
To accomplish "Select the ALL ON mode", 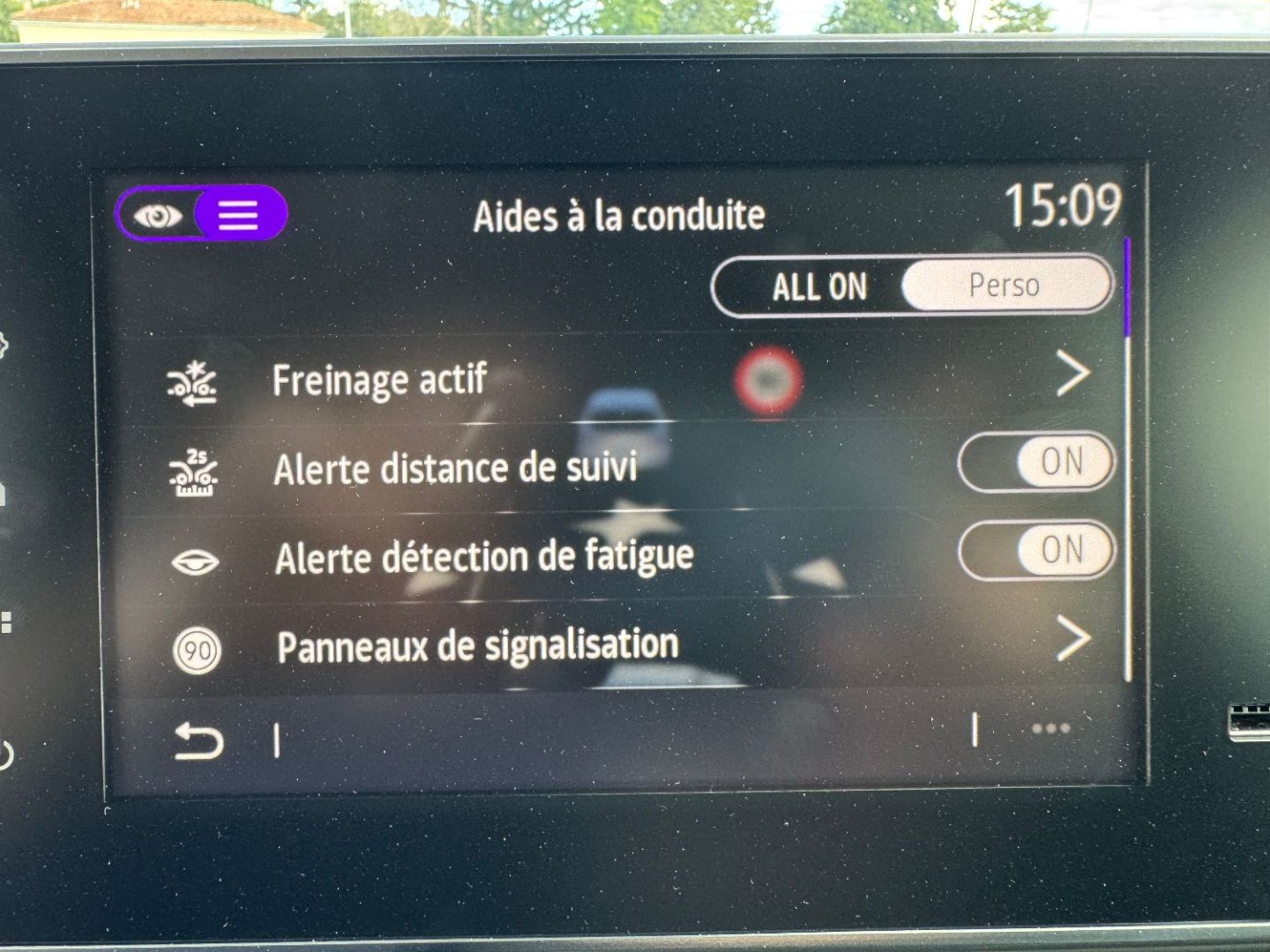I will [818, 286].
